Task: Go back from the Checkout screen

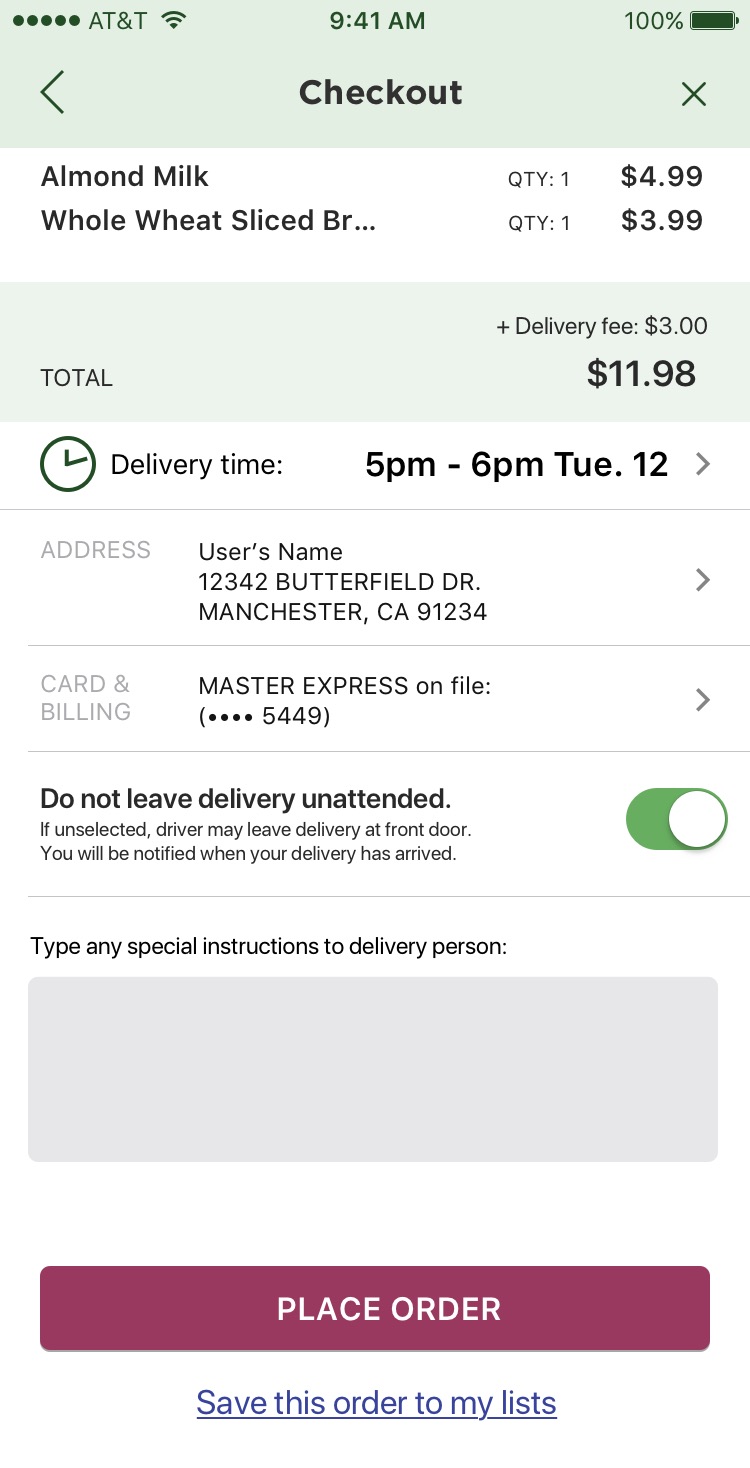Action: pos(52,93)
